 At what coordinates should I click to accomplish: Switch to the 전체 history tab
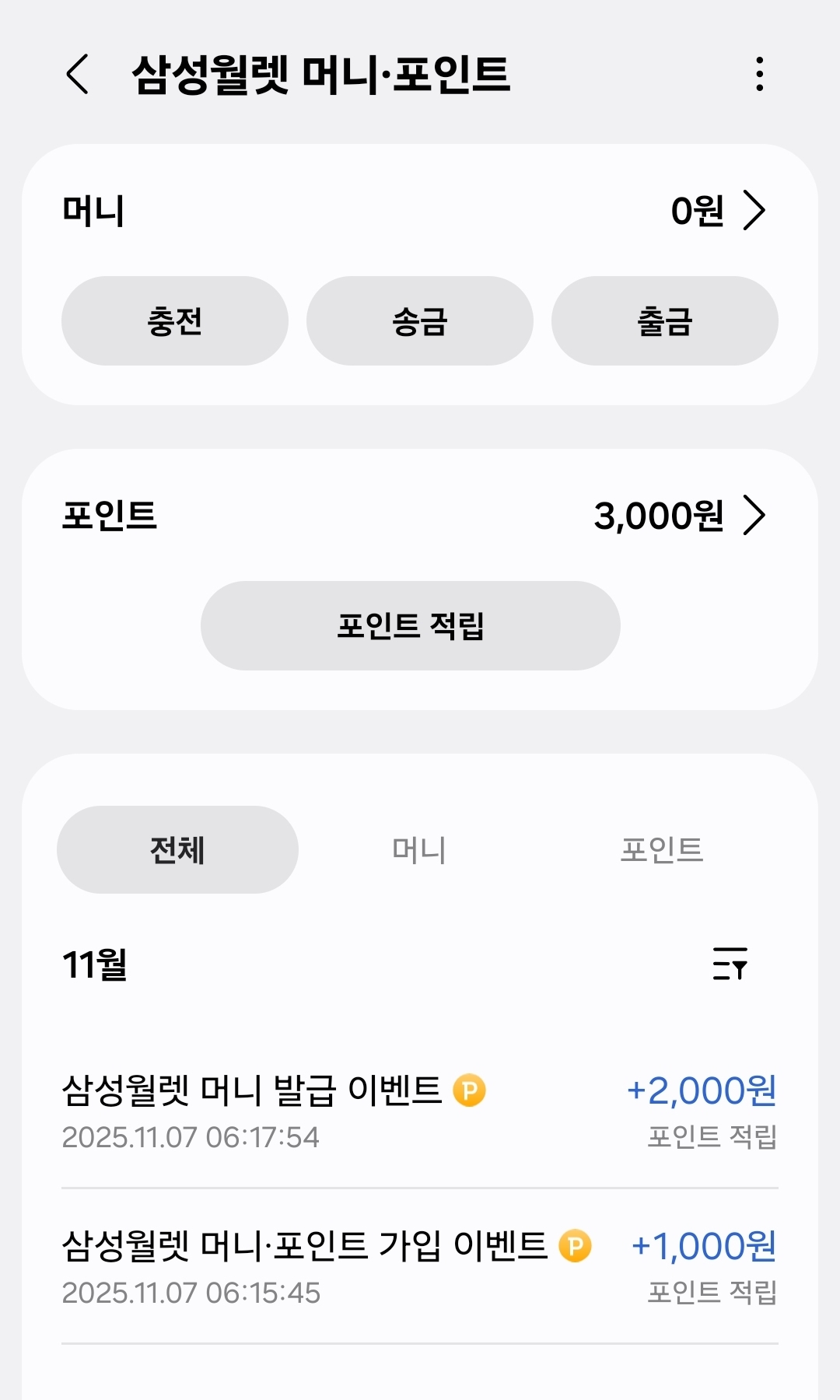(x=177, y=849)
